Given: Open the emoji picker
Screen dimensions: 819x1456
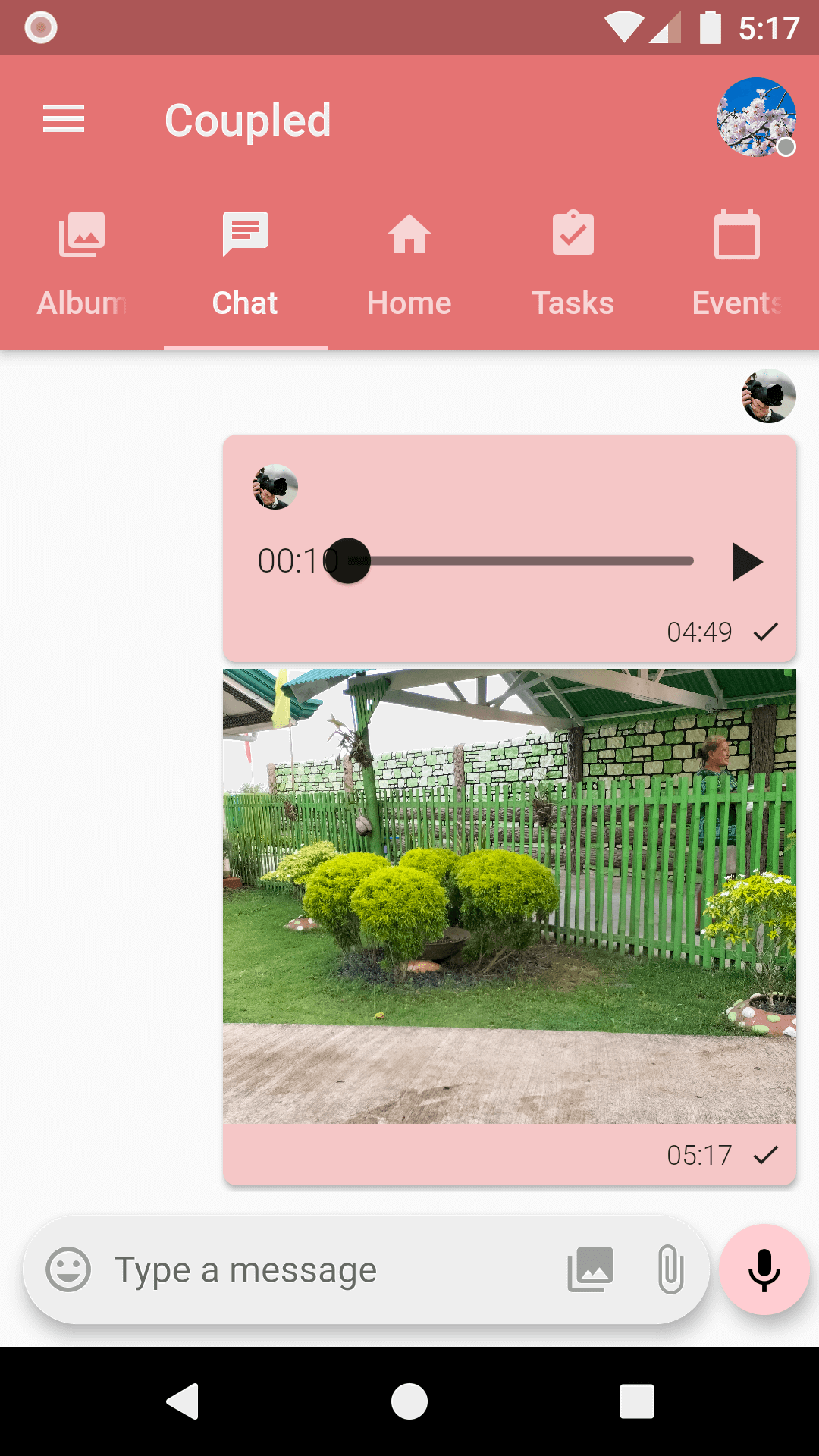Looking at the screenshot, I should (x=68, y=1269).
